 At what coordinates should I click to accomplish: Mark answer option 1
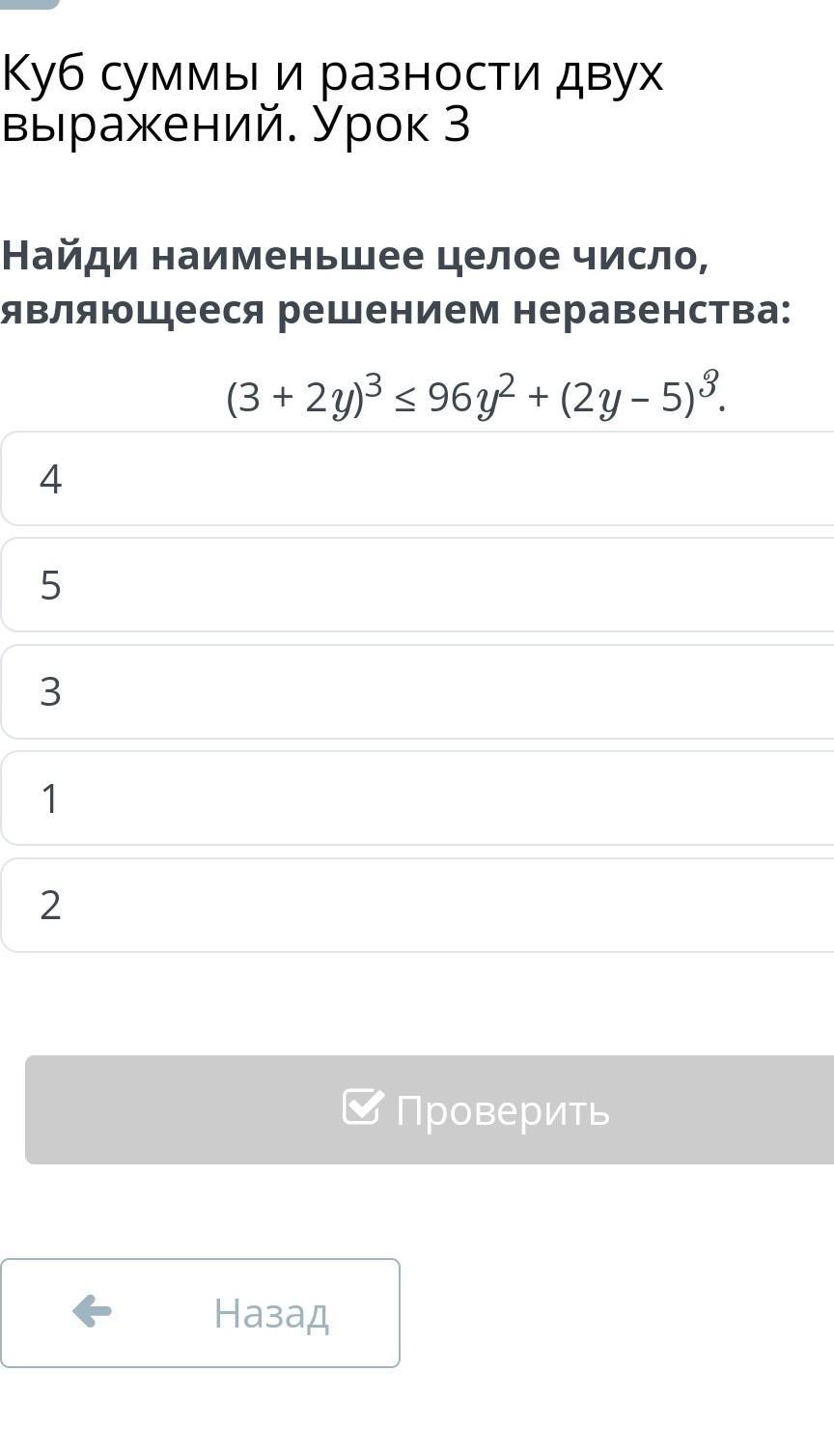point(417,798)
